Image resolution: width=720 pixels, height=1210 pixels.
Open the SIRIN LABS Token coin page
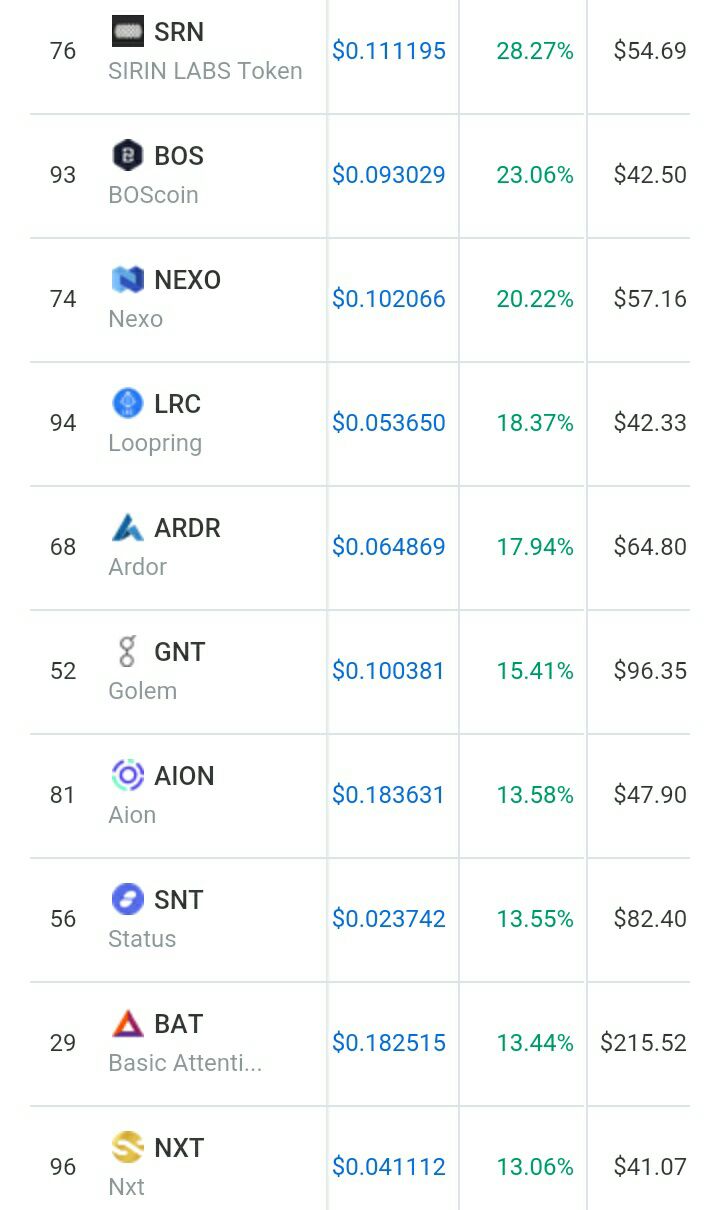pyautogui.click(x=178, y=32)
